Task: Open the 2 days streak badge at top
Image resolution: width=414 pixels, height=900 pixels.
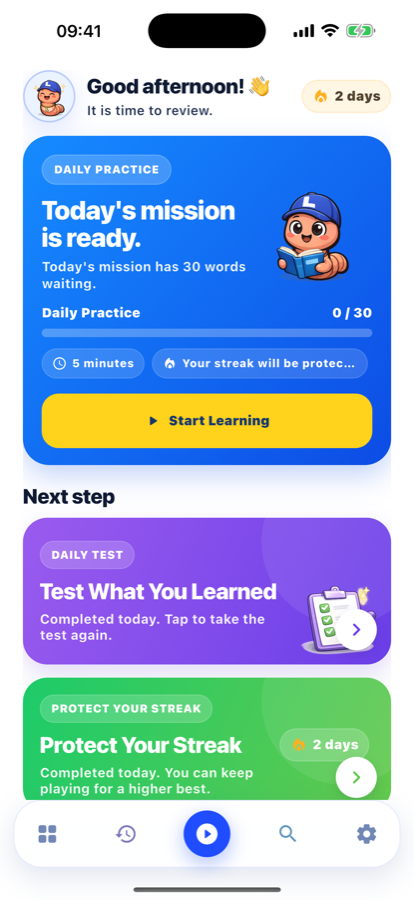Action: [x=346, y=96]
